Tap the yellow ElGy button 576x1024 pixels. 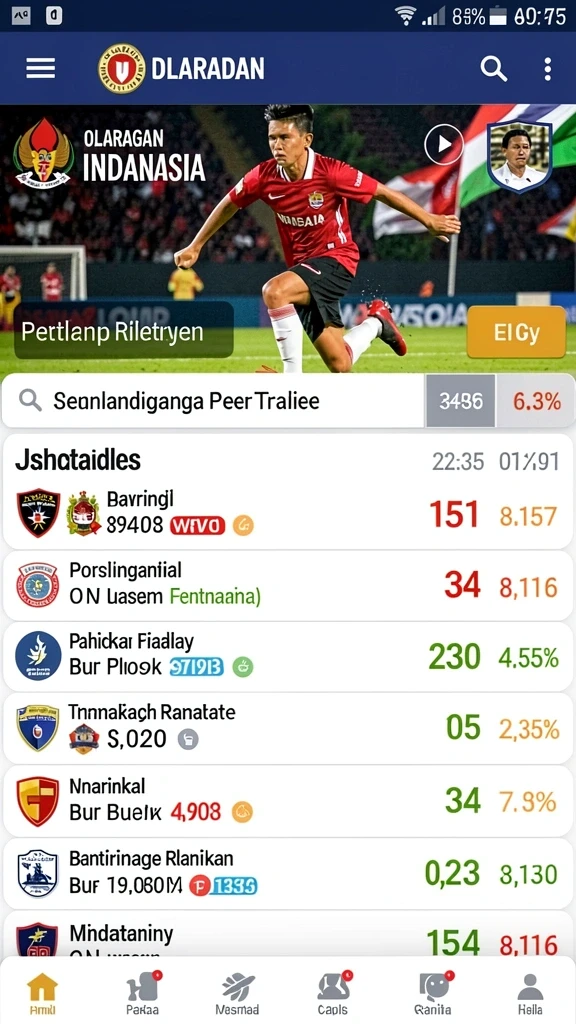click(517, 332)
